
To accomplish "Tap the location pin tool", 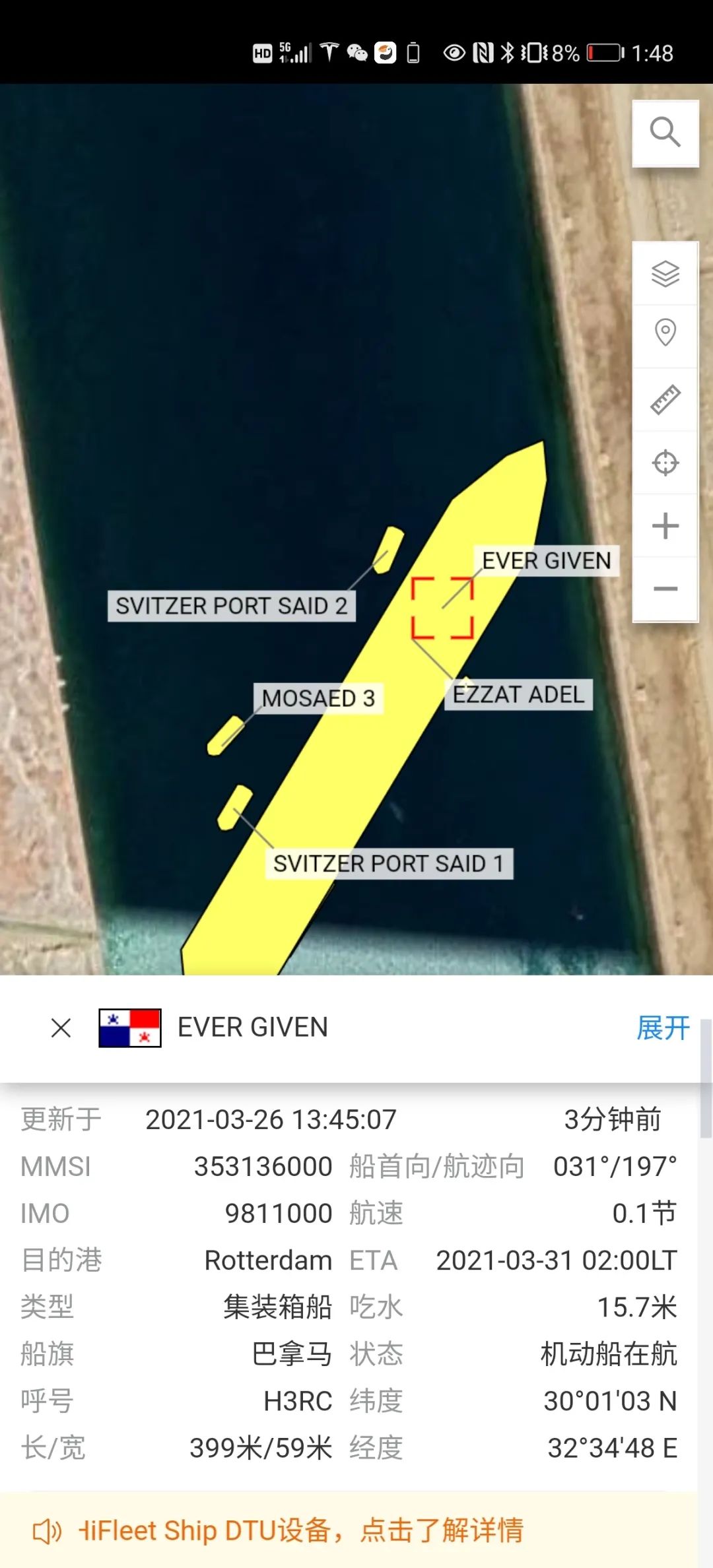I will [x=665, y=332].
